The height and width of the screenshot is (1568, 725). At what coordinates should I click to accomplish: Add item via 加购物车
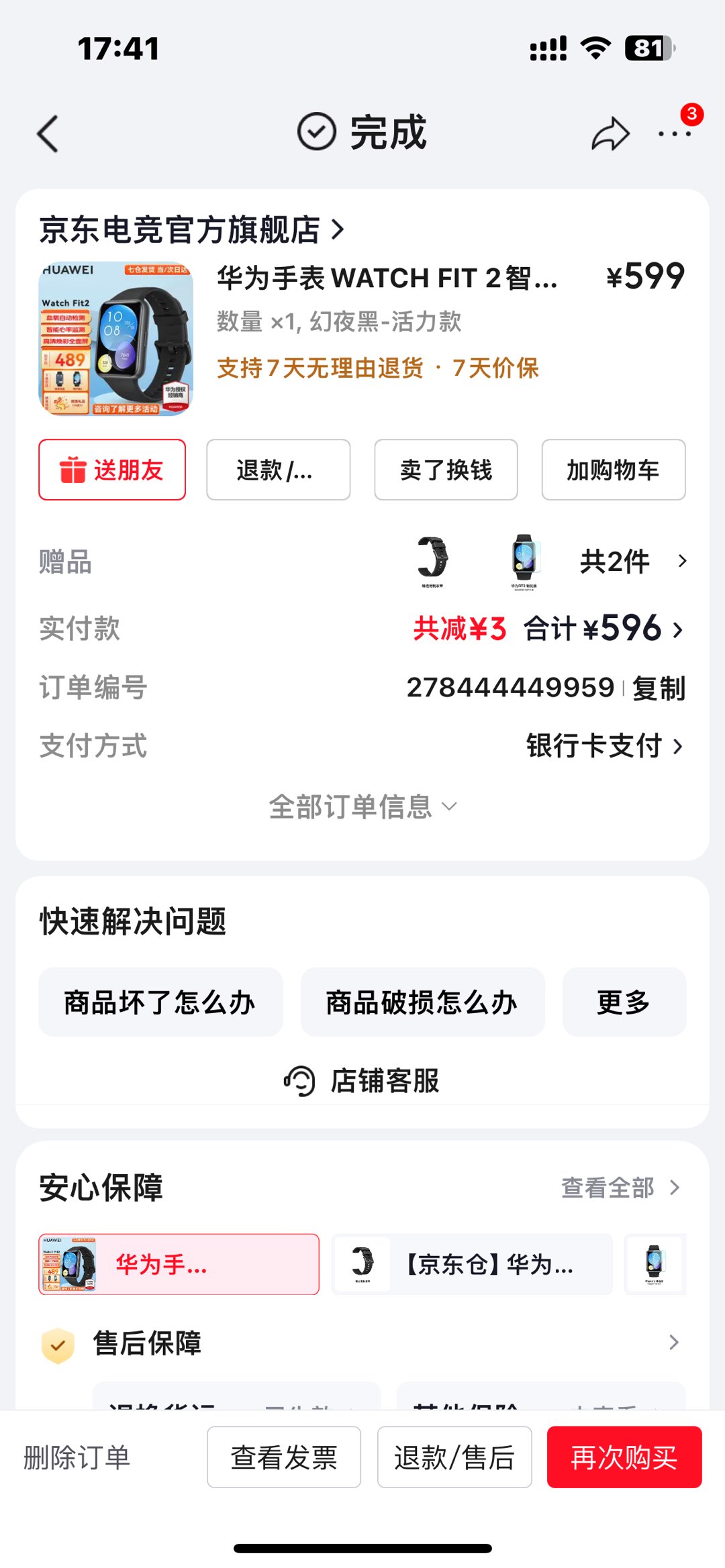click(613, 470)
